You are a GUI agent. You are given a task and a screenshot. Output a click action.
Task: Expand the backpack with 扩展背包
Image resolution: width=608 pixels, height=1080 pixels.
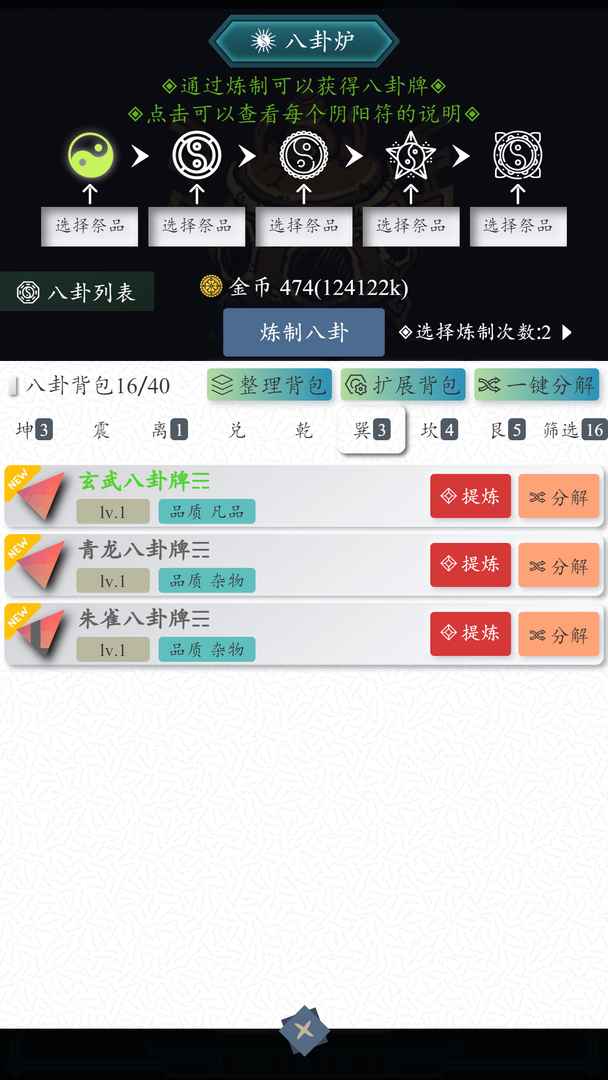point(403,385)
